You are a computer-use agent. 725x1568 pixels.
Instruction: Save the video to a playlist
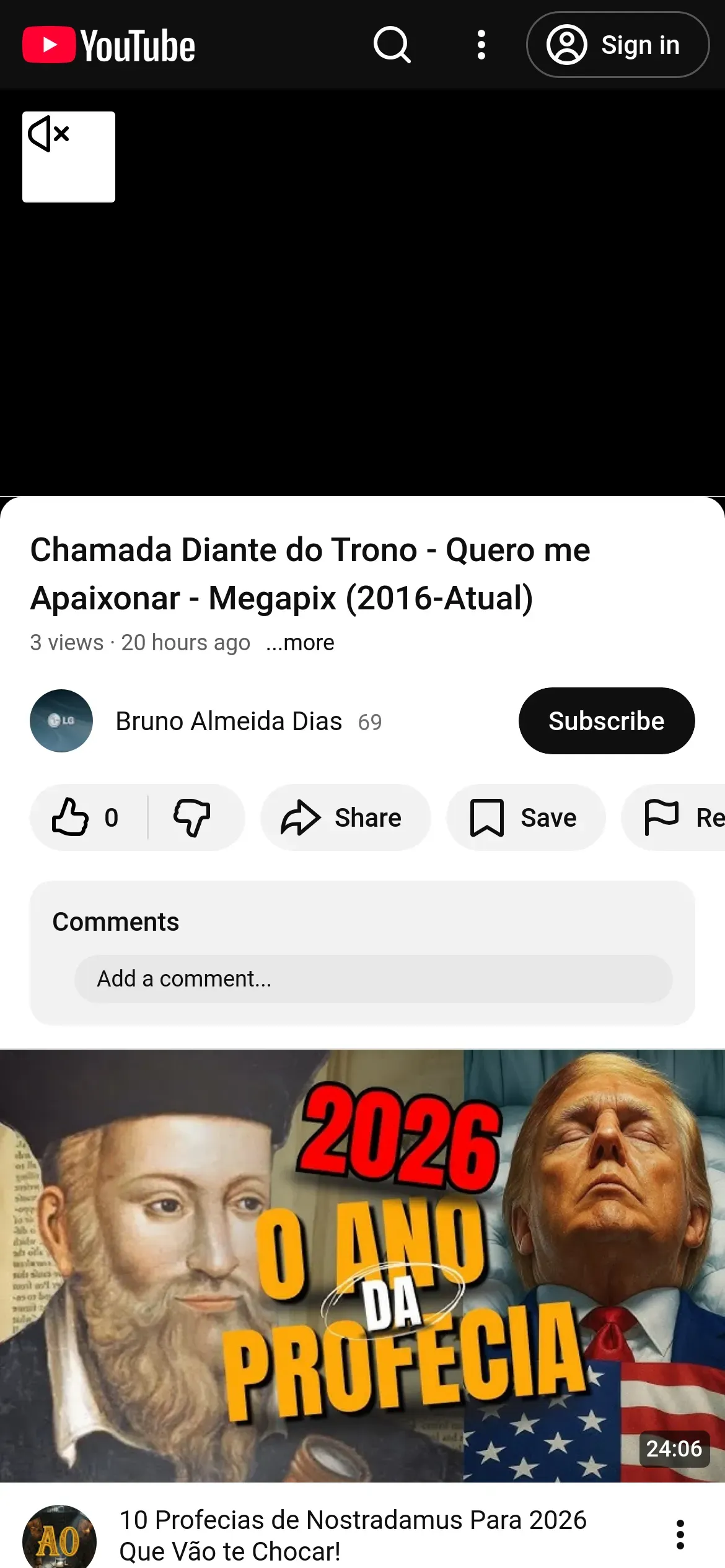525,817
